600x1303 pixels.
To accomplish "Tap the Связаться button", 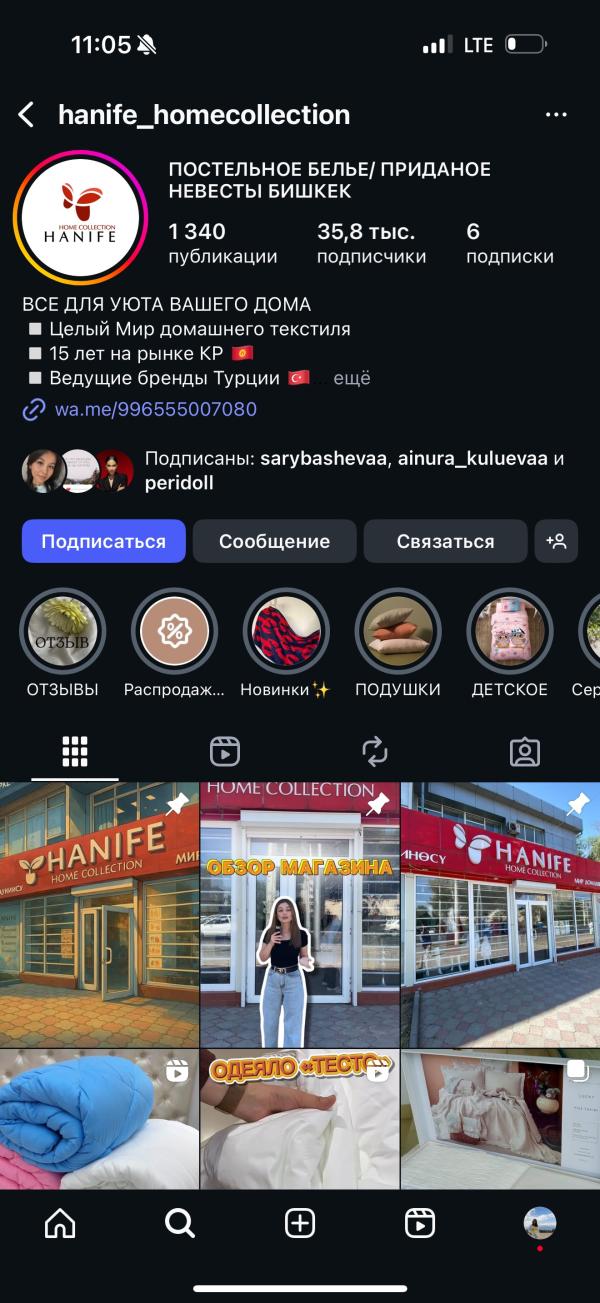I will (x=445, y=541).
